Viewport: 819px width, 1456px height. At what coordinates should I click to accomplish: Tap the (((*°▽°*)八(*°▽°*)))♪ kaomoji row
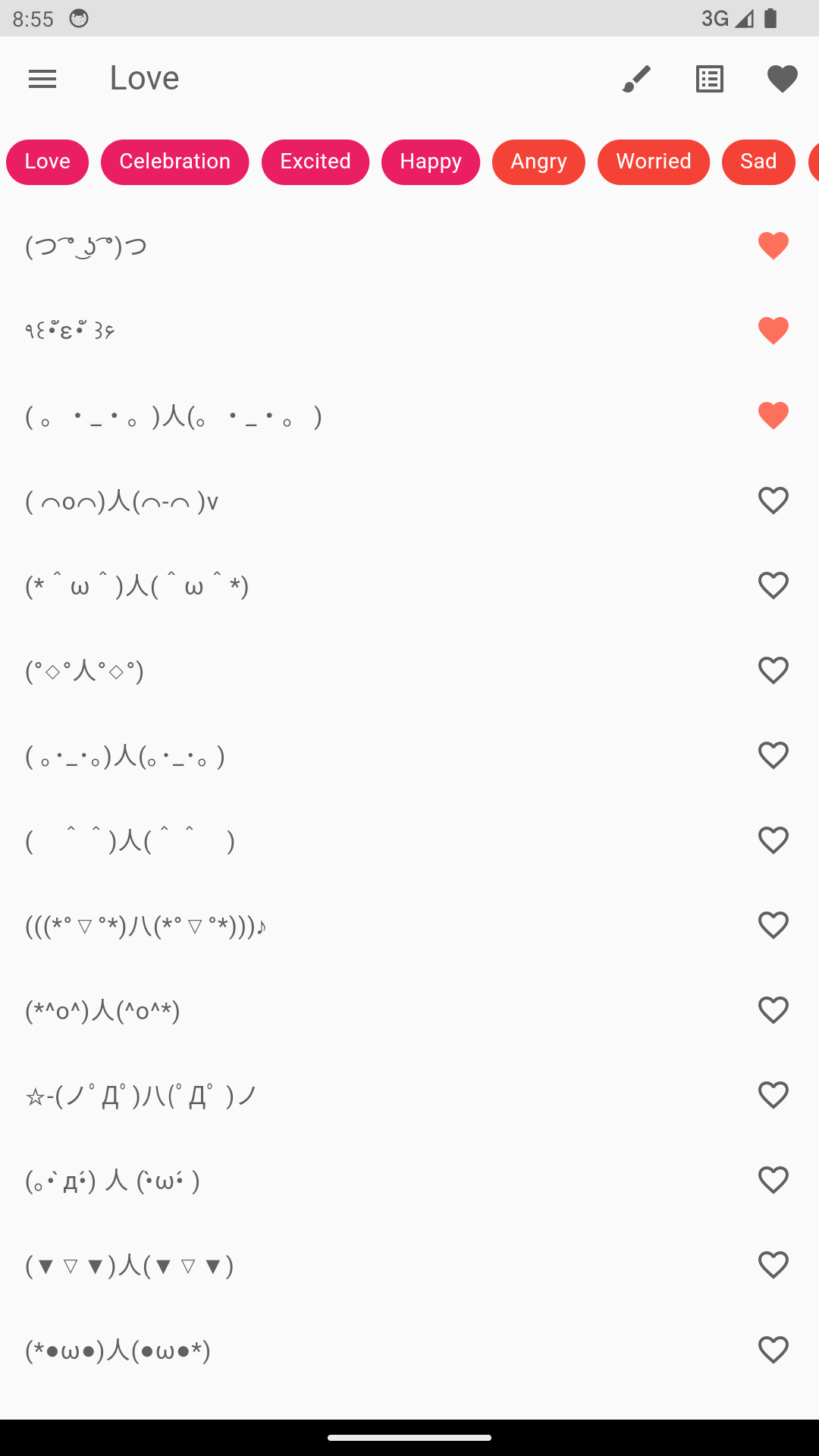[409, 925]
